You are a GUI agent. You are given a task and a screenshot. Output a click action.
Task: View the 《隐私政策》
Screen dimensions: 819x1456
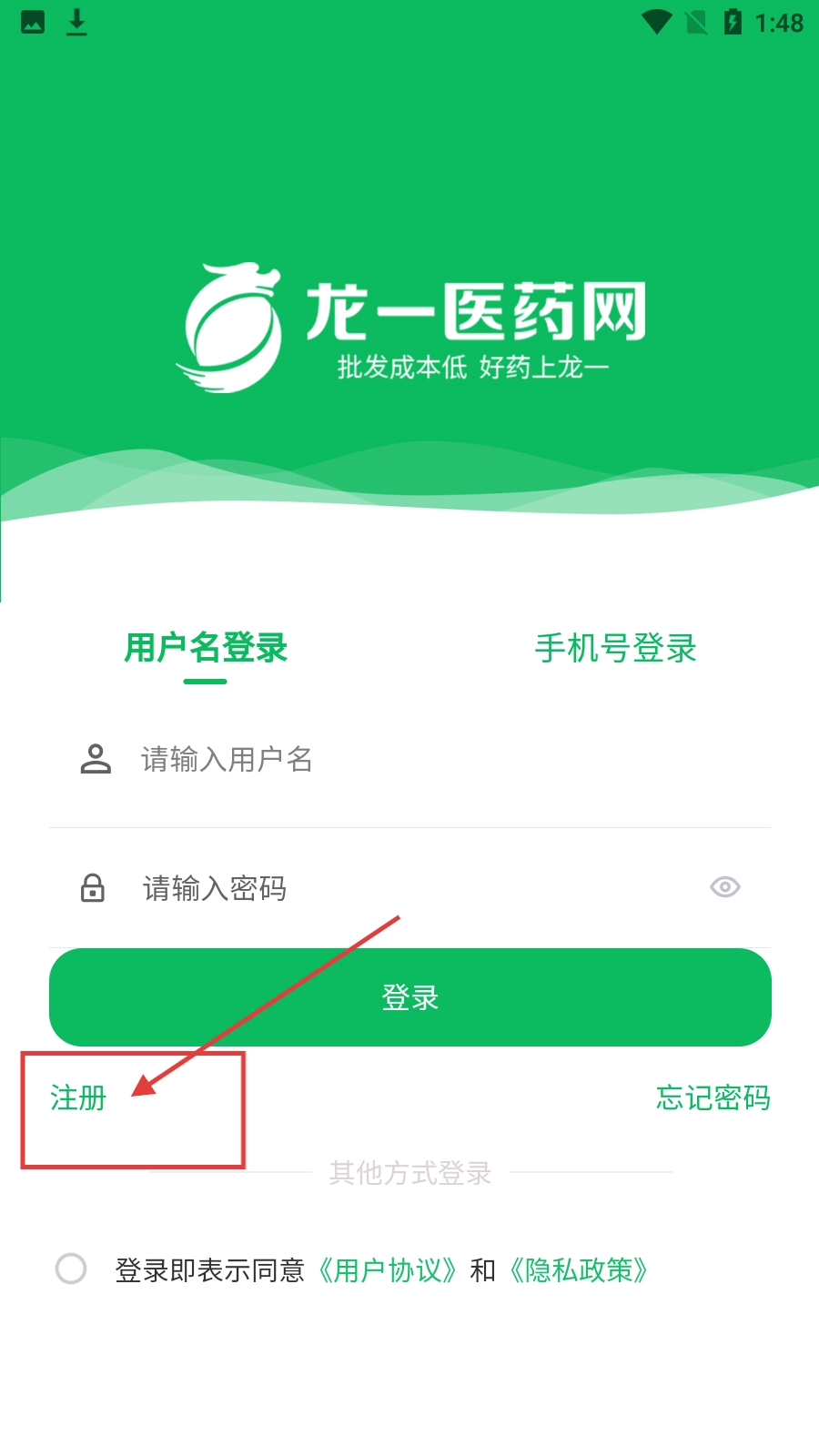coord(579,1270)
